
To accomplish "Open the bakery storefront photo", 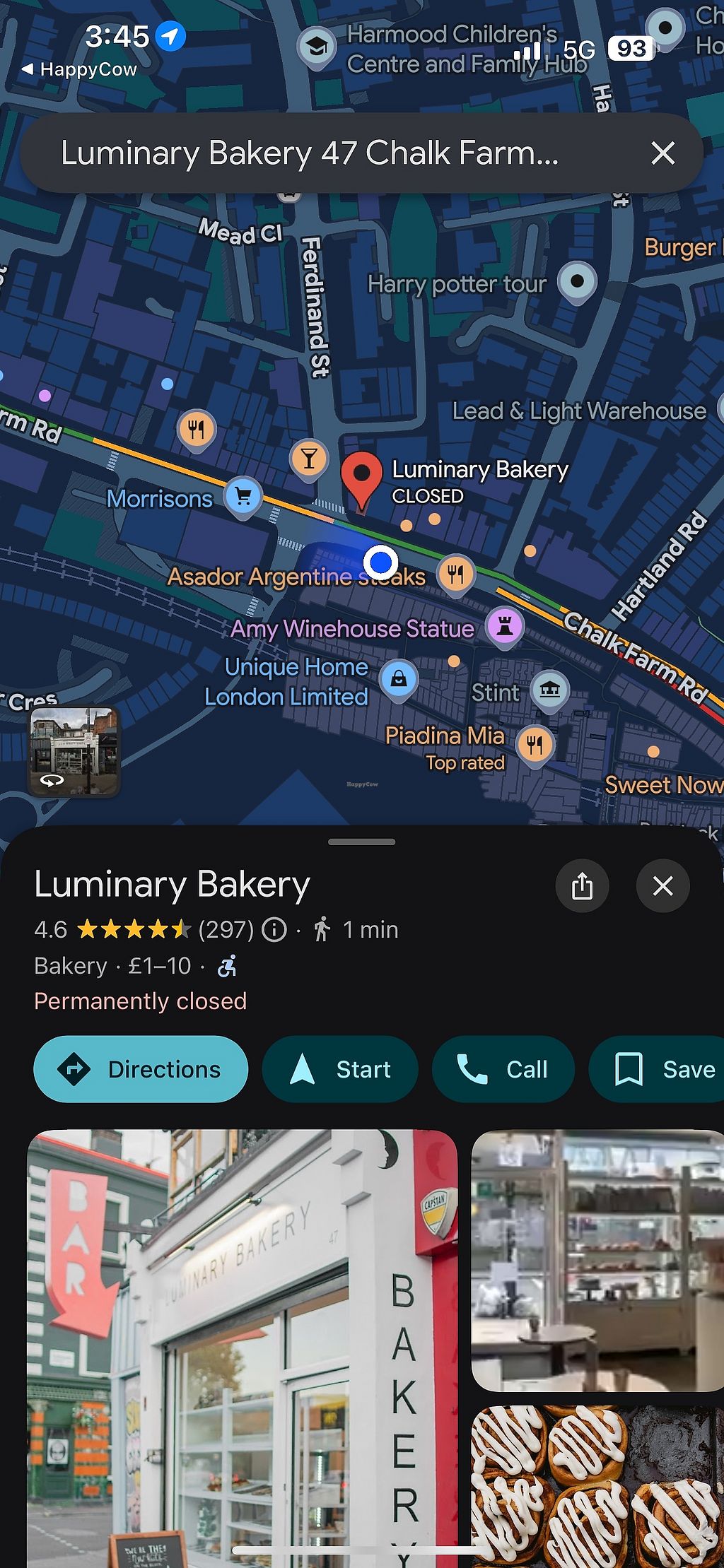I will coord(242,1343).
